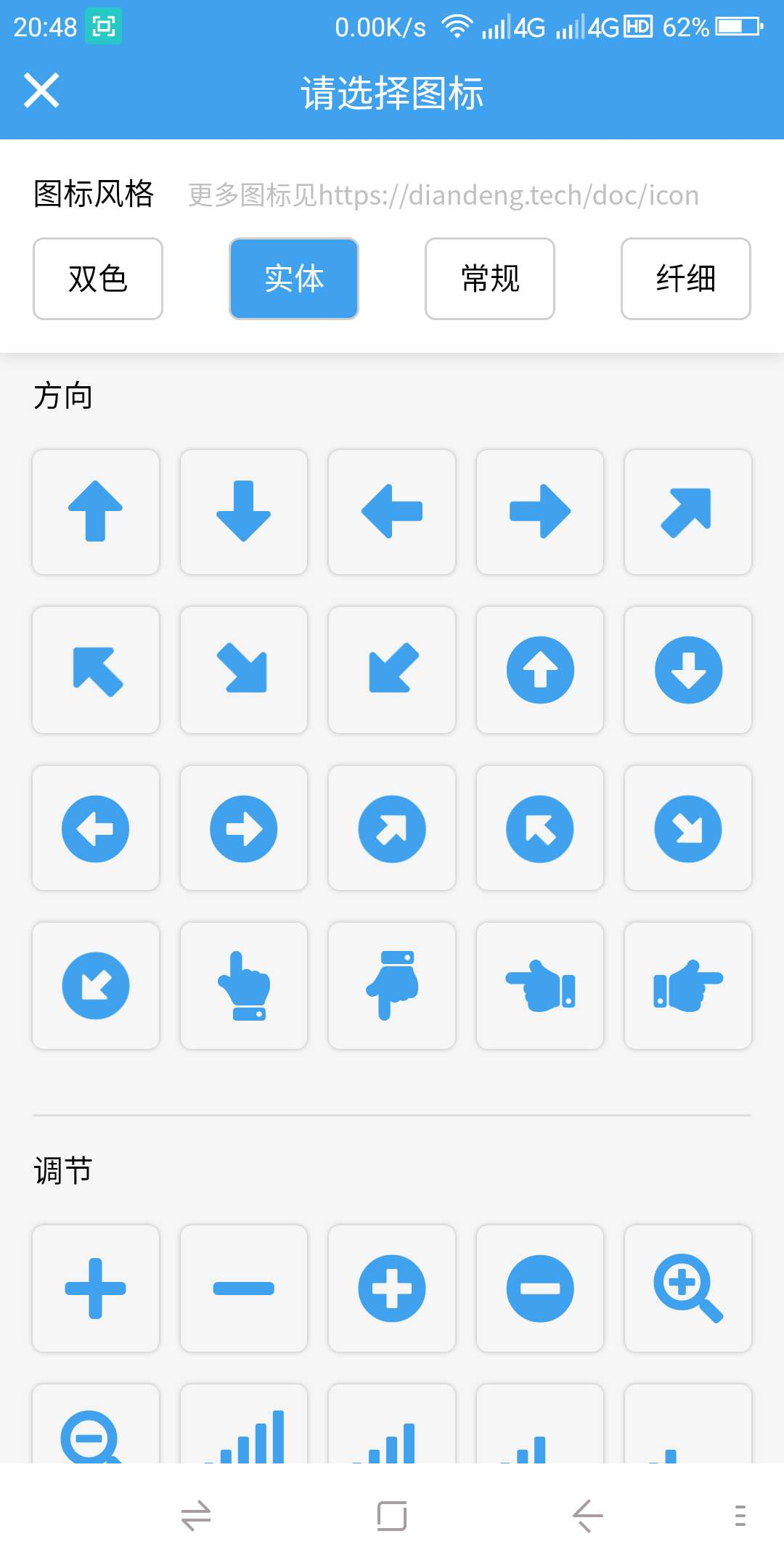Pick the plain right arrow icon
Image resolution: width=784 pixels, height=1568 pixels.
click(x=540, y=512)
